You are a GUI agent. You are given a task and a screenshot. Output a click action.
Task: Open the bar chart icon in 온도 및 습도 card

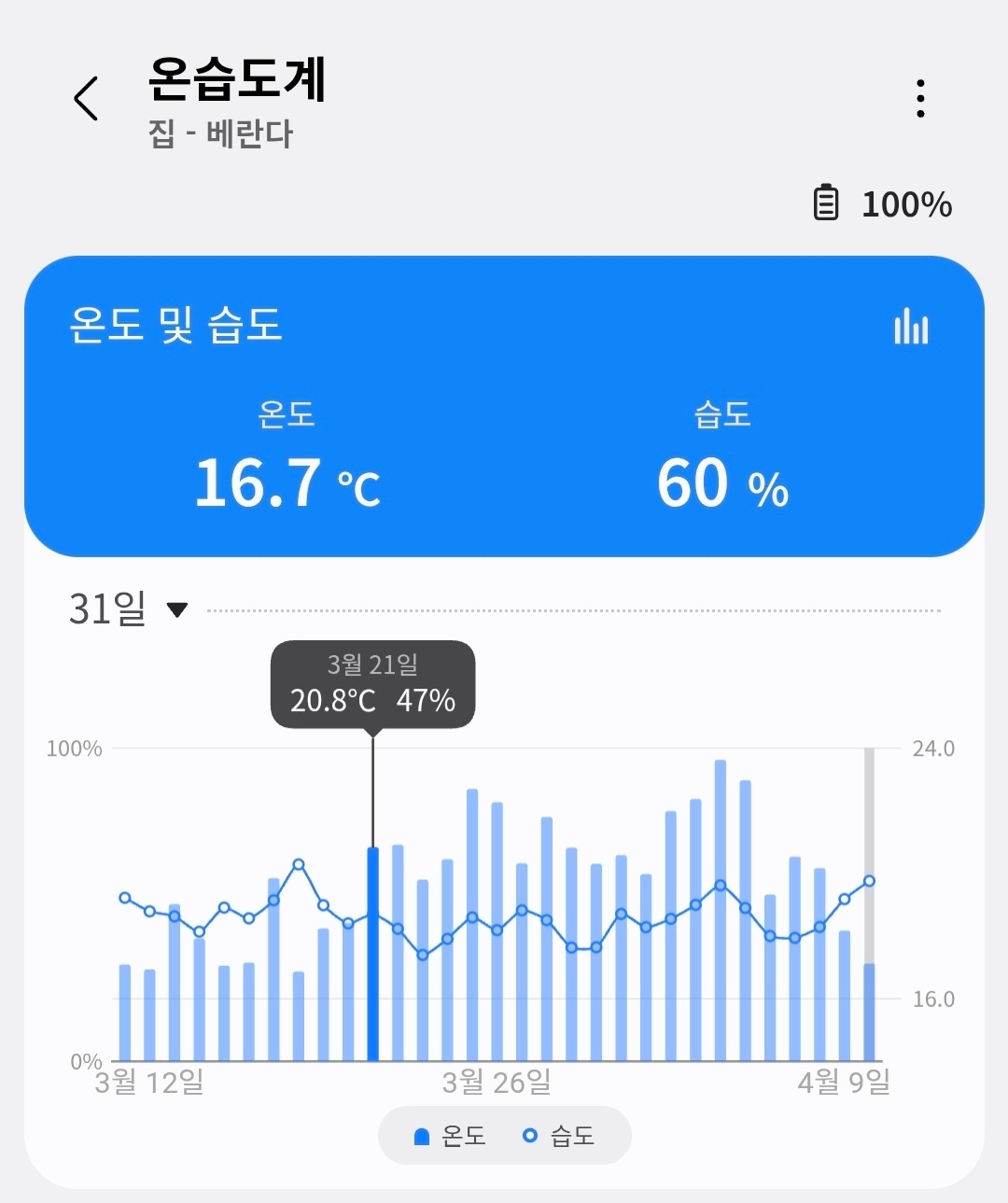point(911,327)
